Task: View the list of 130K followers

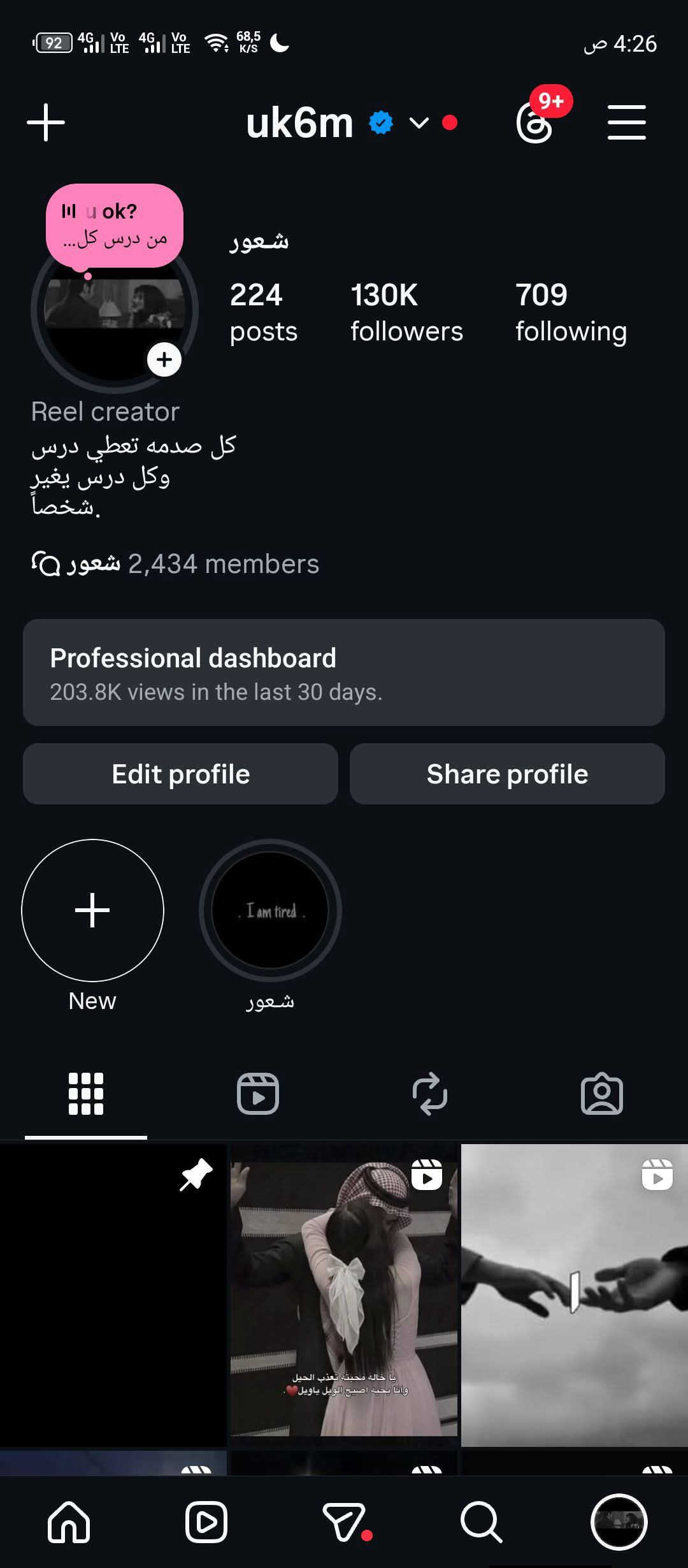Action: [406, 312]
